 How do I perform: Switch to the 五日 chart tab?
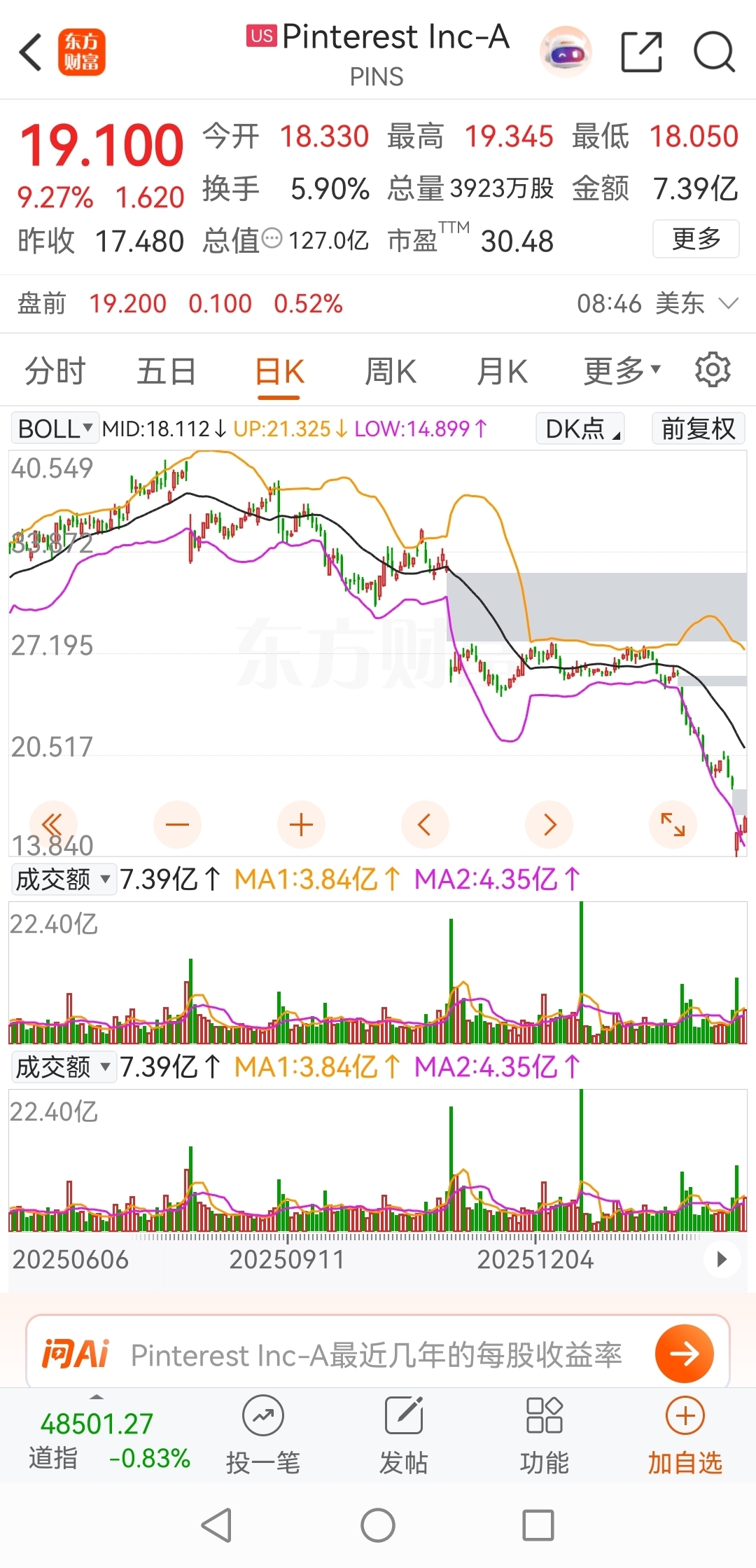pos(166,371)
